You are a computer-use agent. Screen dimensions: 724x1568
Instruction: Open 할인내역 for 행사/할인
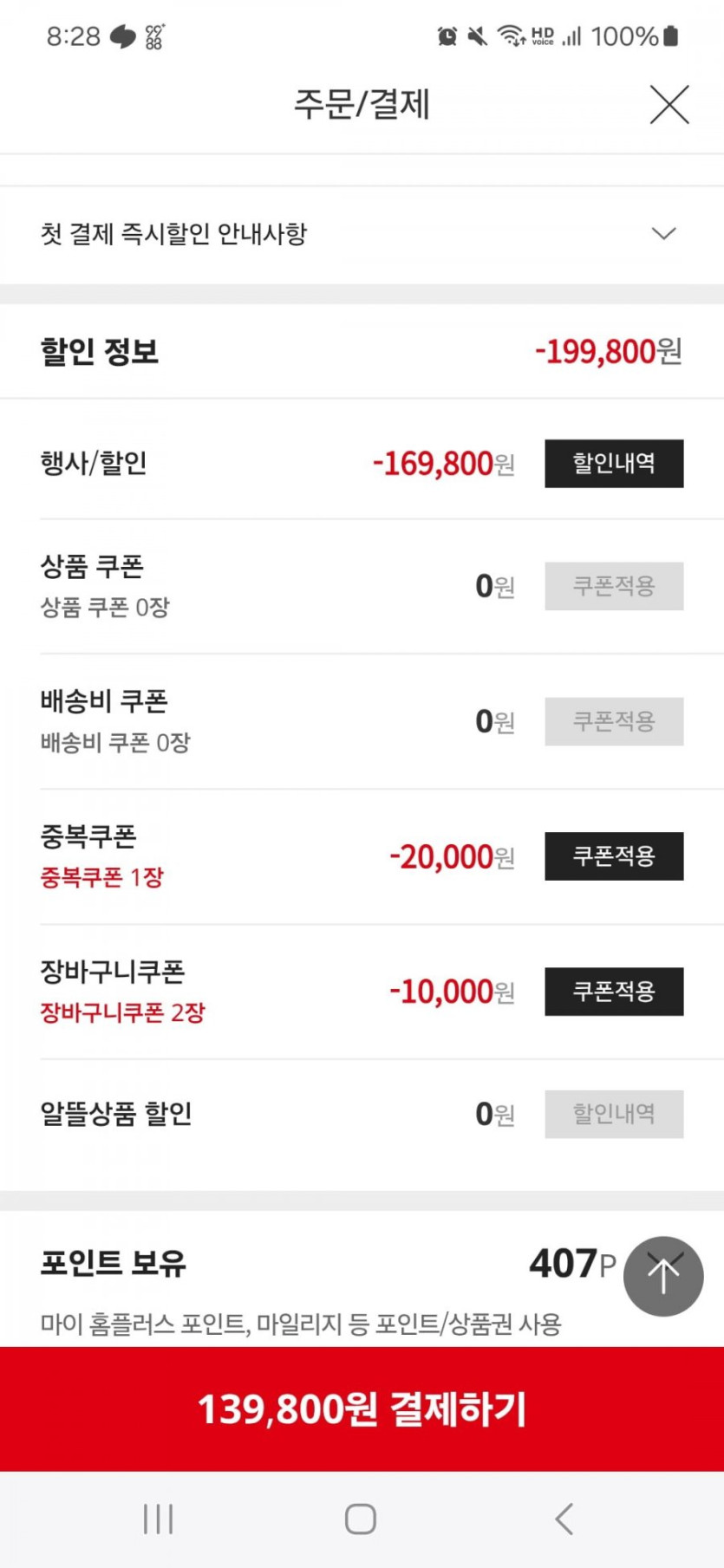(613, 464)
